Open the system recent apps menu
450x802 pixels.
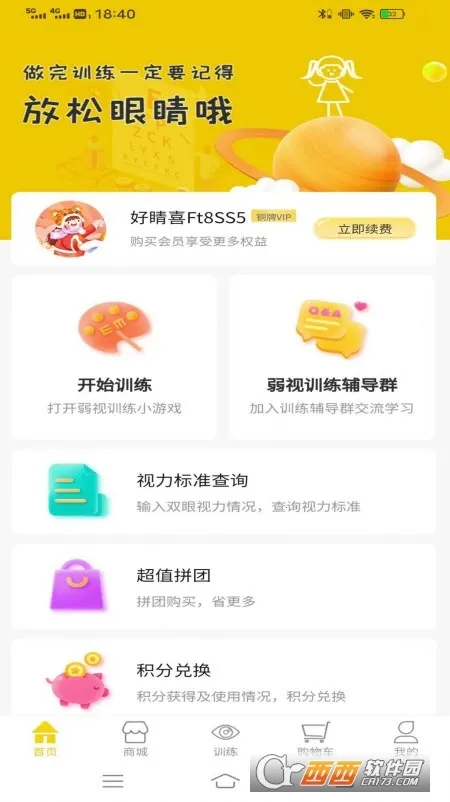tap(112, 781)
